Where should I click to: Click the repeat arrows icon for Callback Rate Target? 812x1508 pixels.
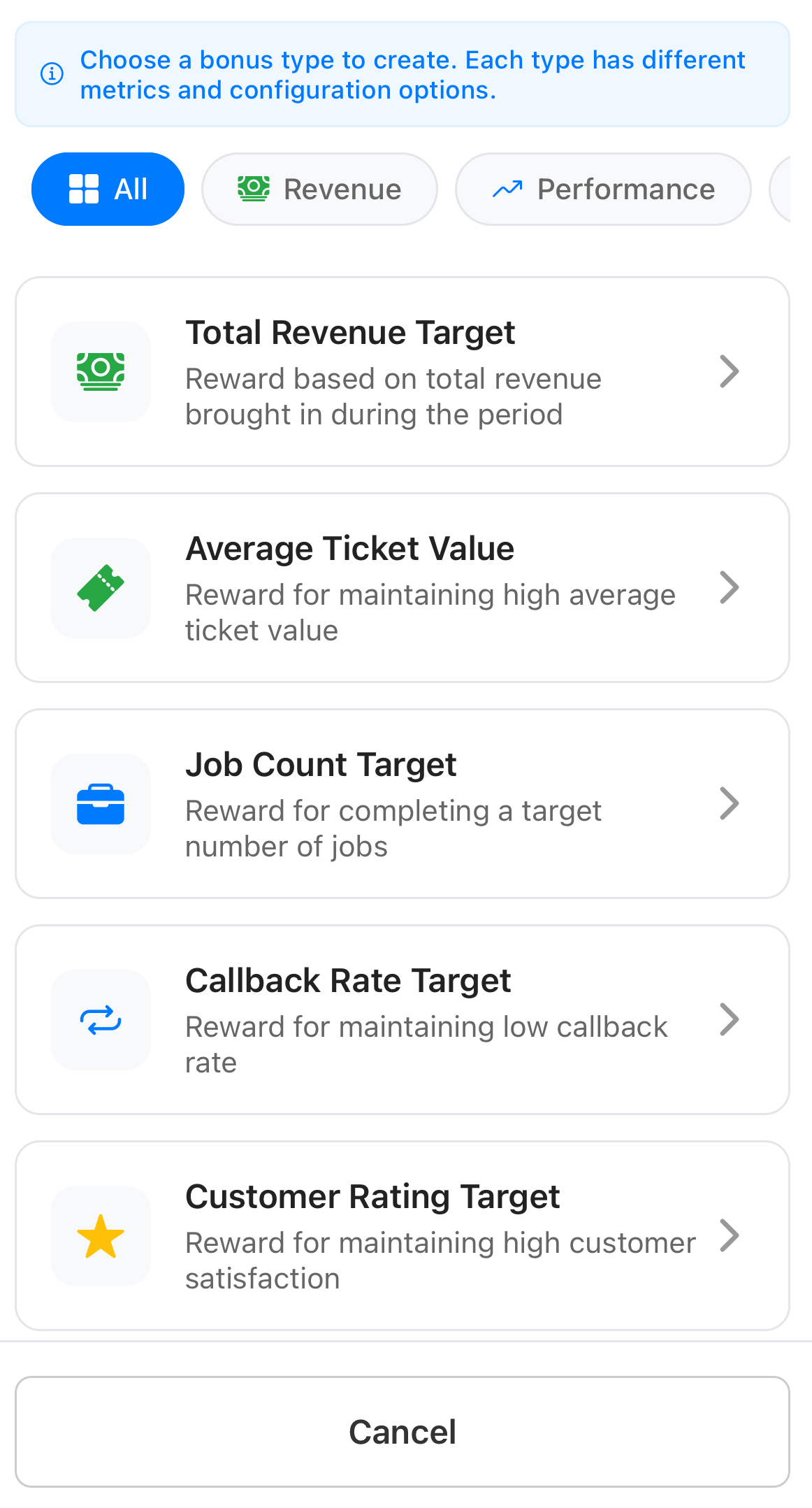tap(101, 1020)
